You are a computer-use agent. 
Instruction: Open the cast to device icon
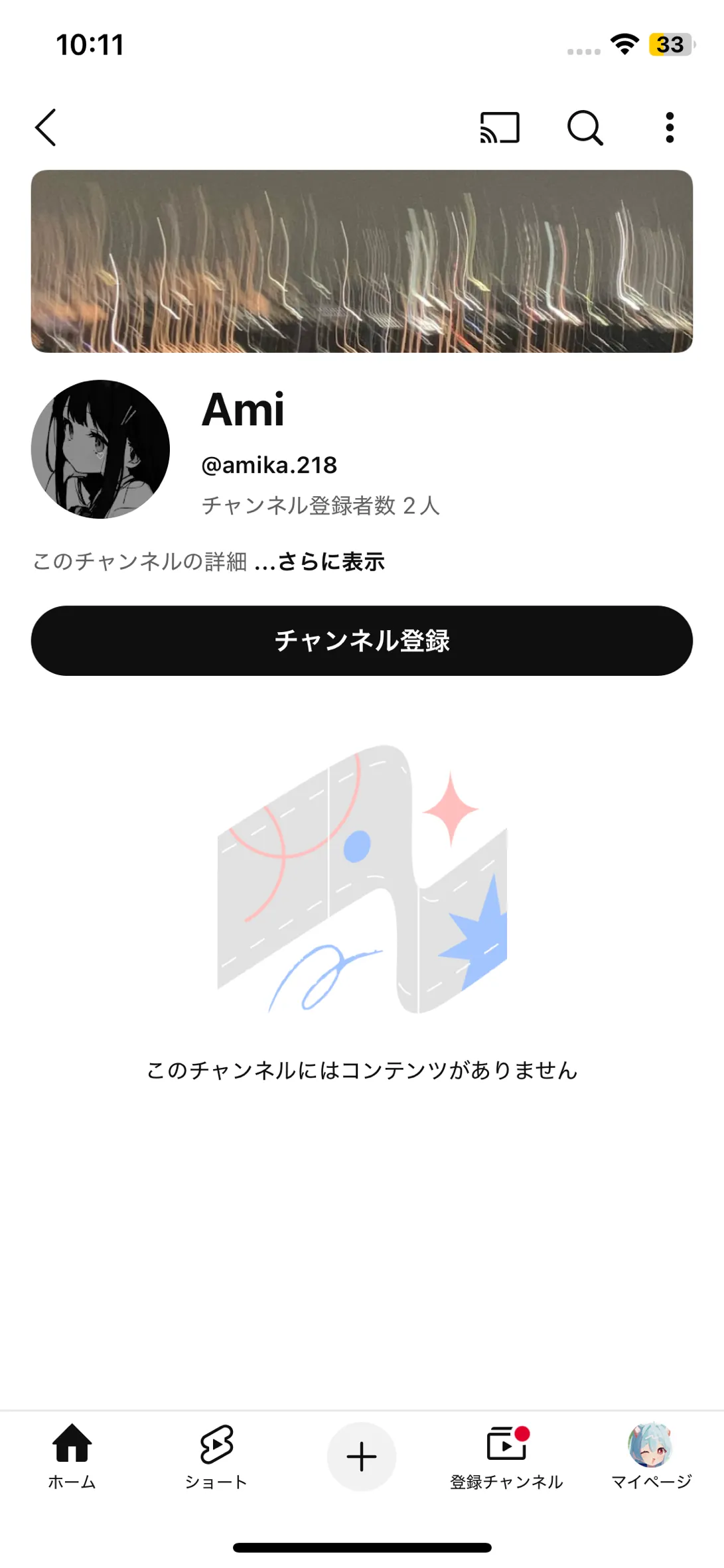point(500,127)
